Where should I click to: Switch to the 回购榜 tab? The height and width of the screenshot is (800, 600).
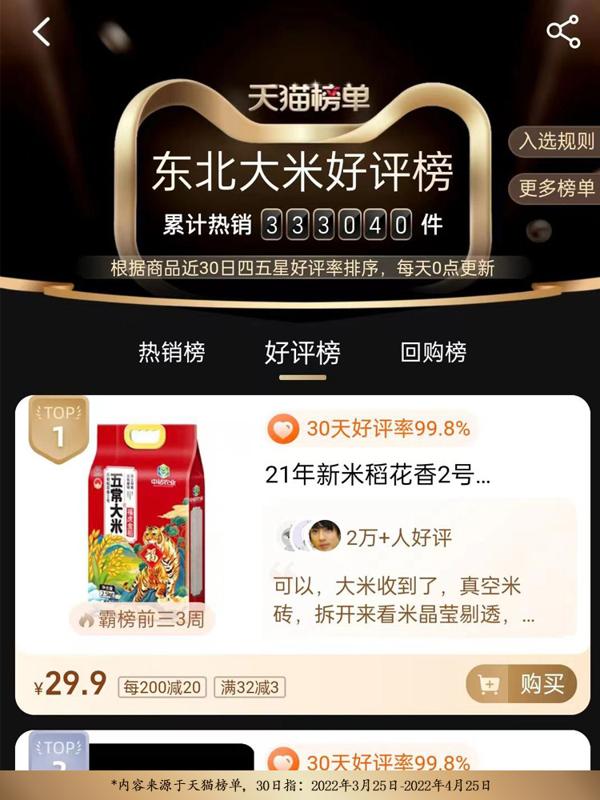click(x=433, y=352)
